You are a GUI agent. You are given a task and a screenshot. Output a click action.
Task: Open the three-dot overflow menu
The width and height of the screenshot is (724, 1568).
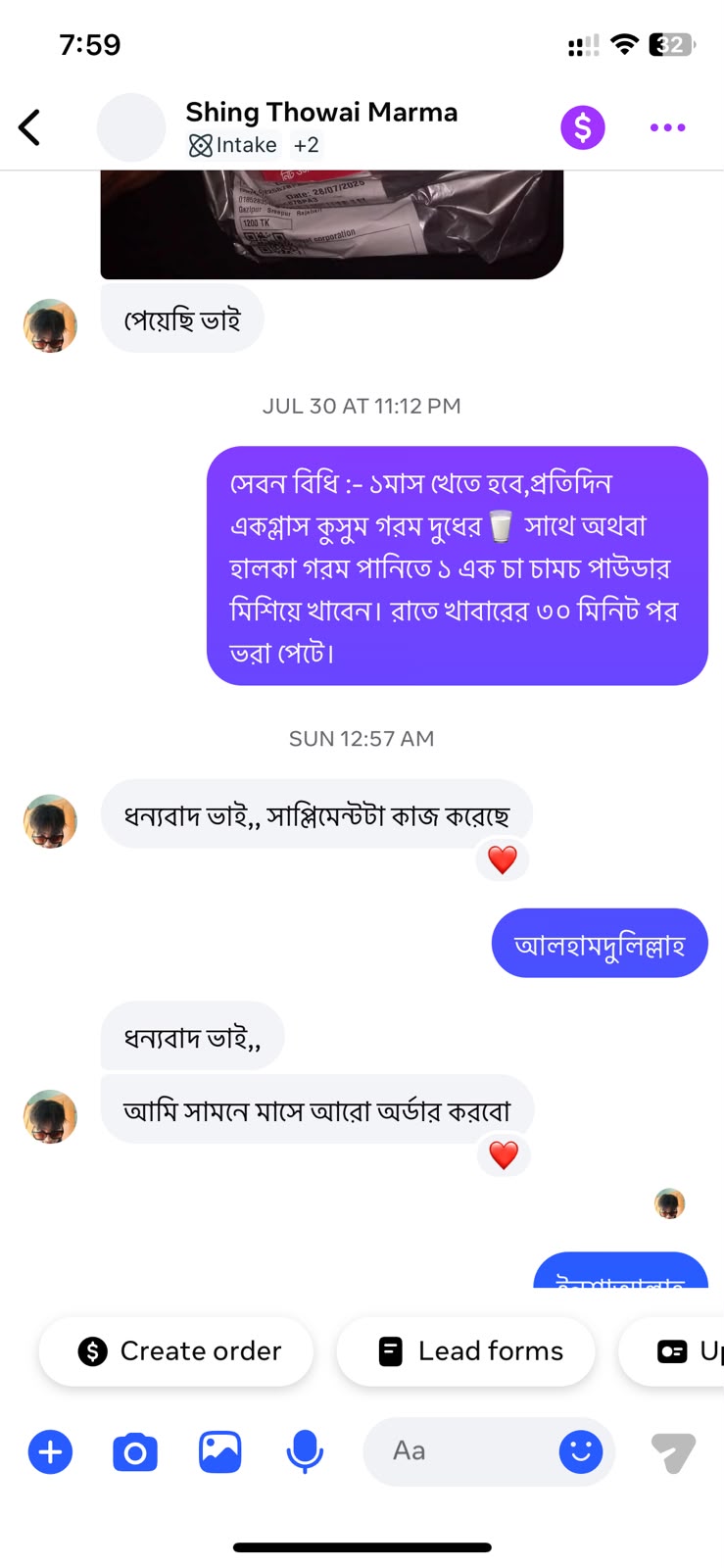(667, 127)
